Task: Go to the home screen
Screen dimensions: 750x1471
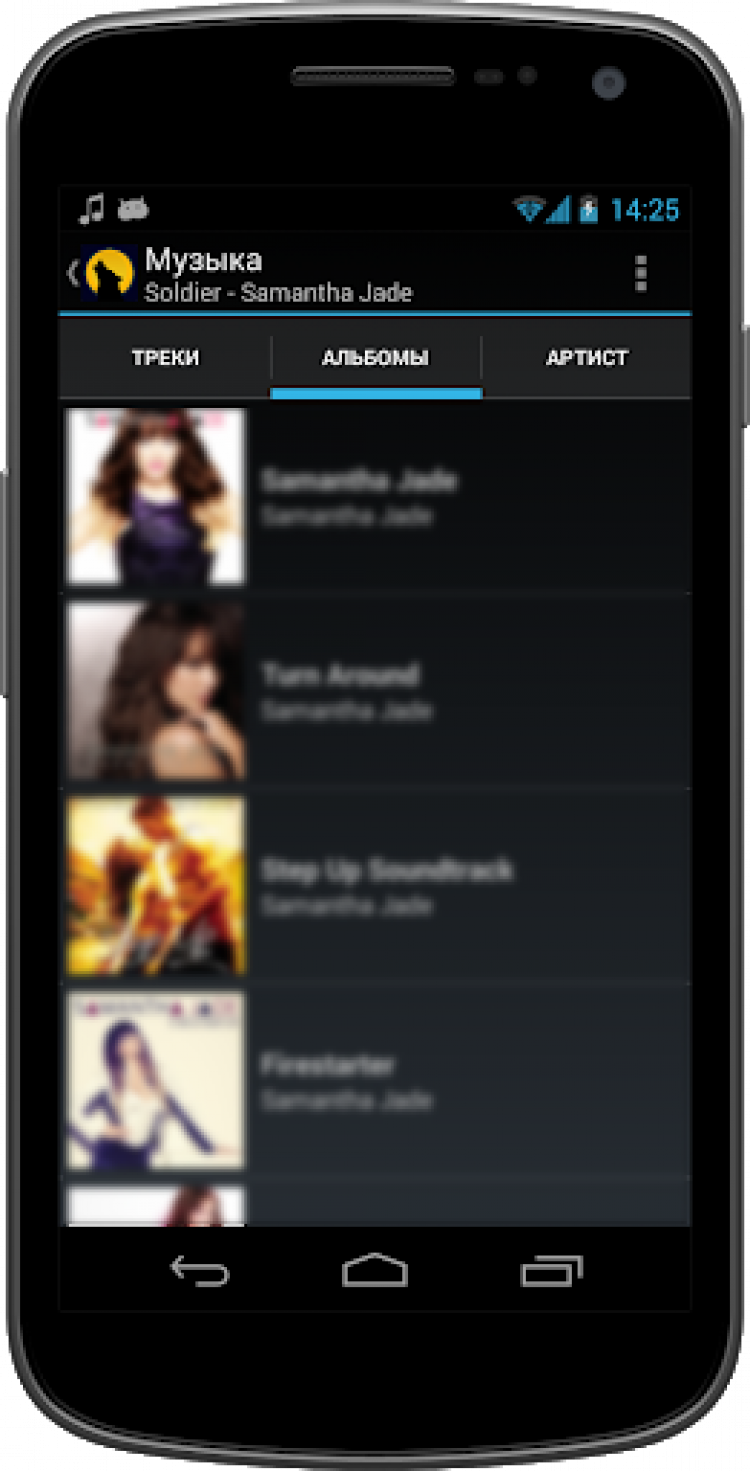Action: click(375, 1271)
